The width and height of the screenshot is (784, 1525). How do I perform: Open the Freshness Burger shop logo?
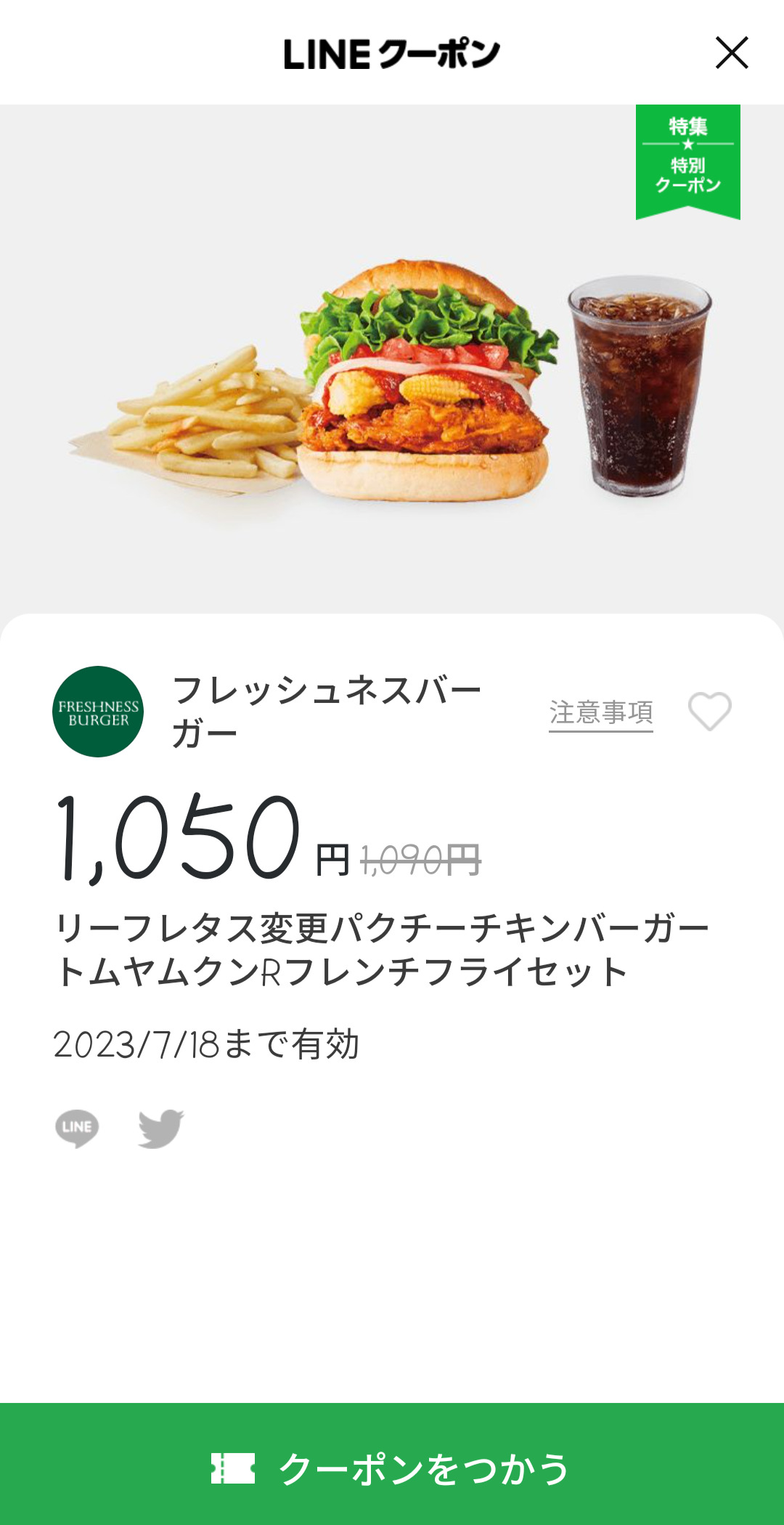coord(98,712)
